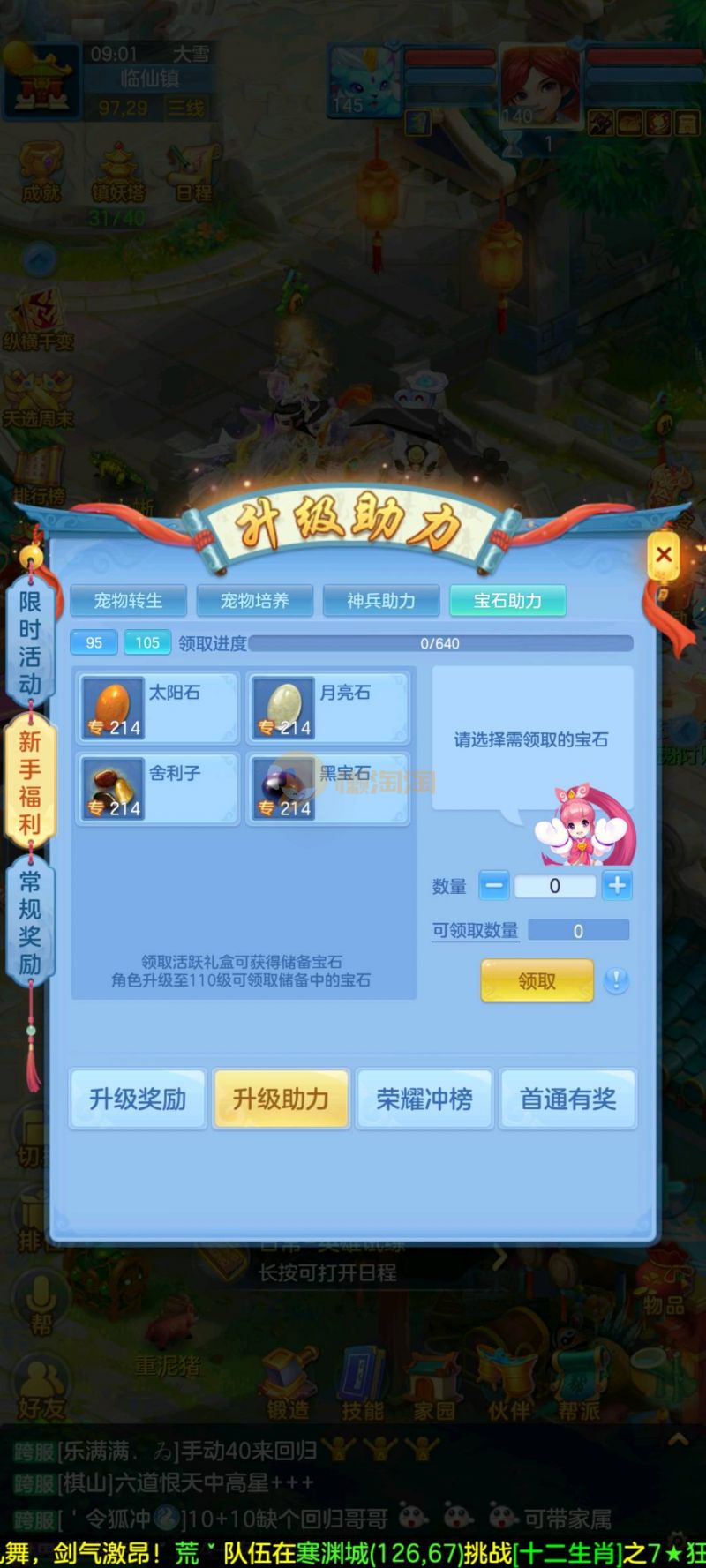The height and width of the screenshot is (1568, 706).
Task: Switch to the 宠物转生 tab
Action: tap(129, 601)
